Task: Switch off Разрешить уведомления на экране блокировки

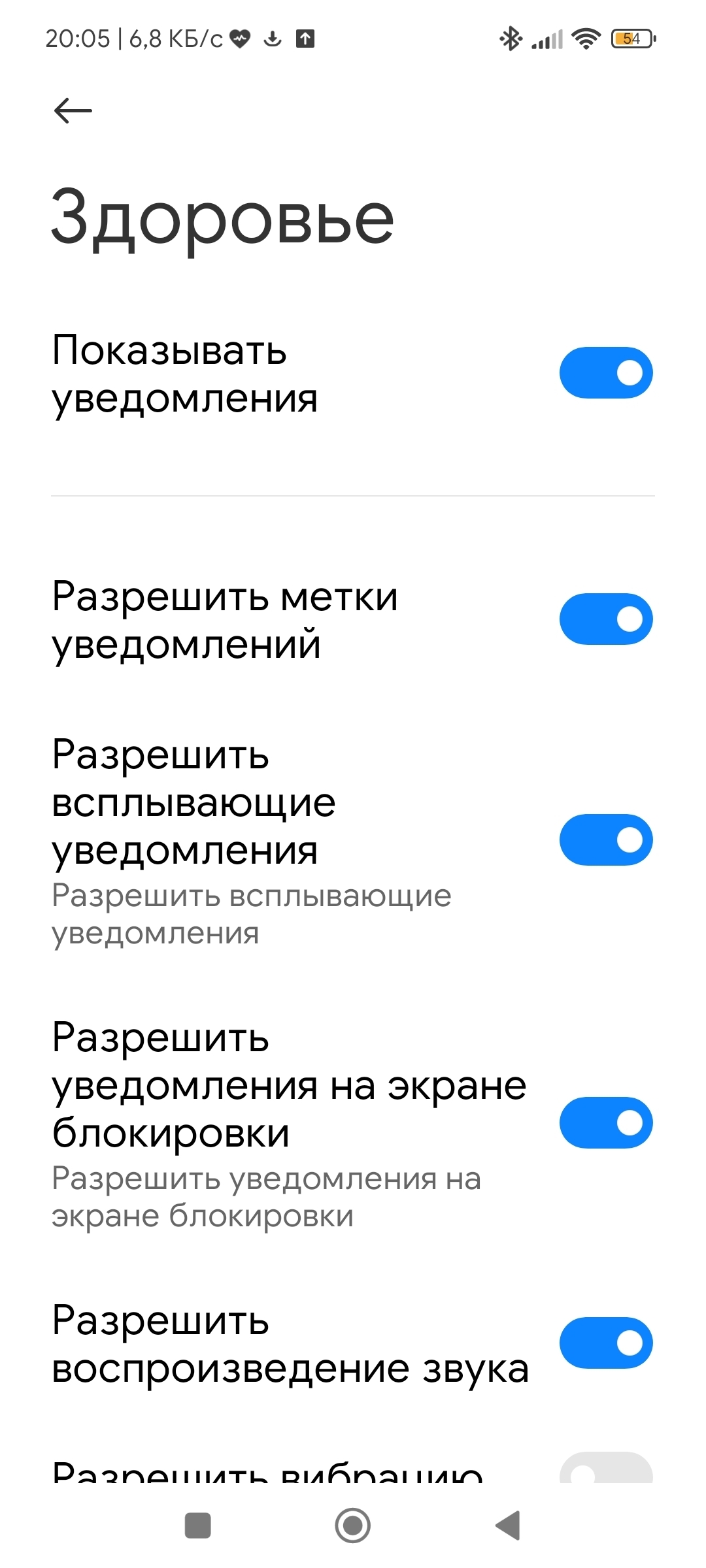Action: (606, 1123)
